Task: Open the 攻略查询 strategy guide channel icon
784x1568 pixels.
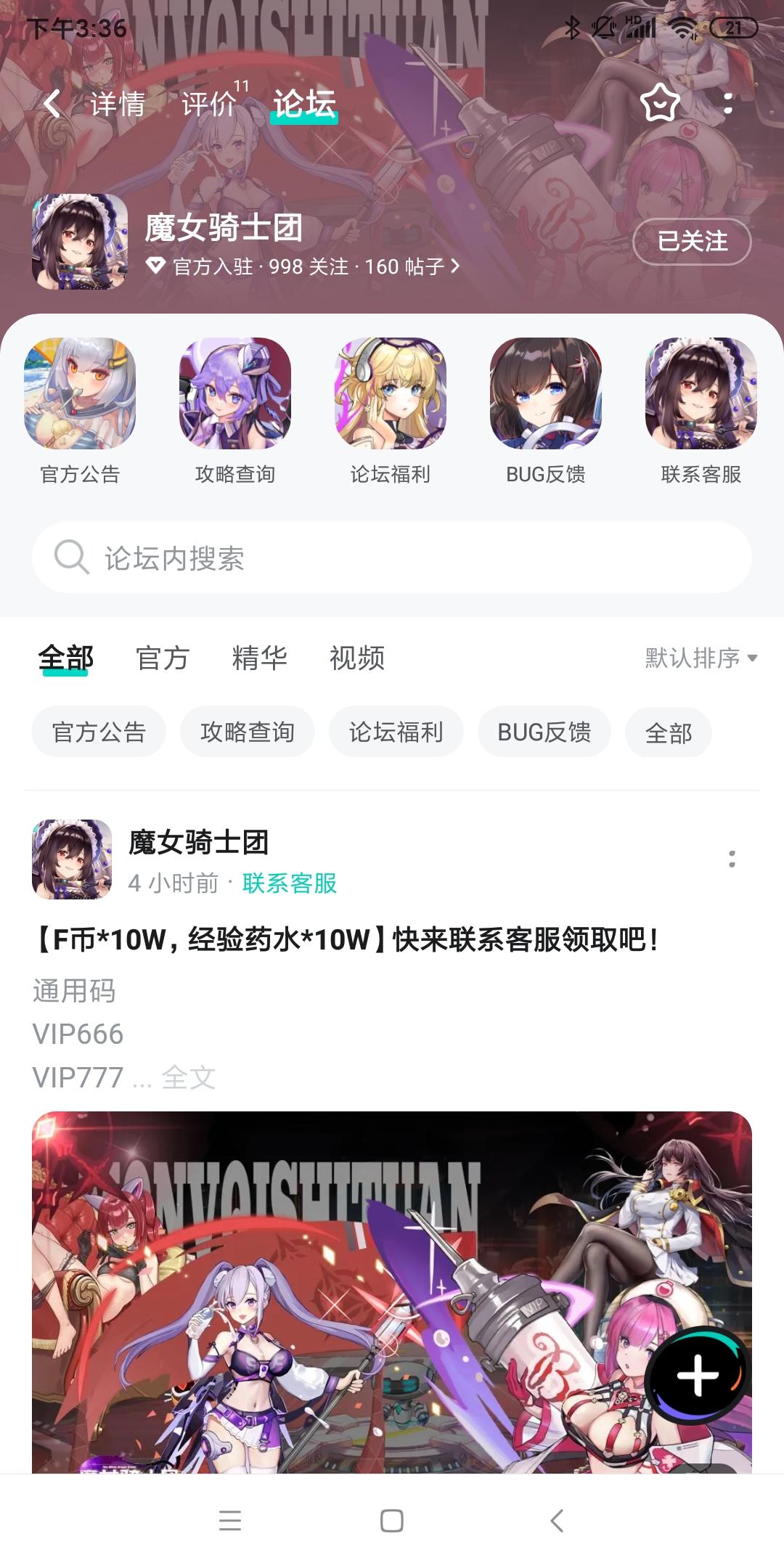Action: 235,394
